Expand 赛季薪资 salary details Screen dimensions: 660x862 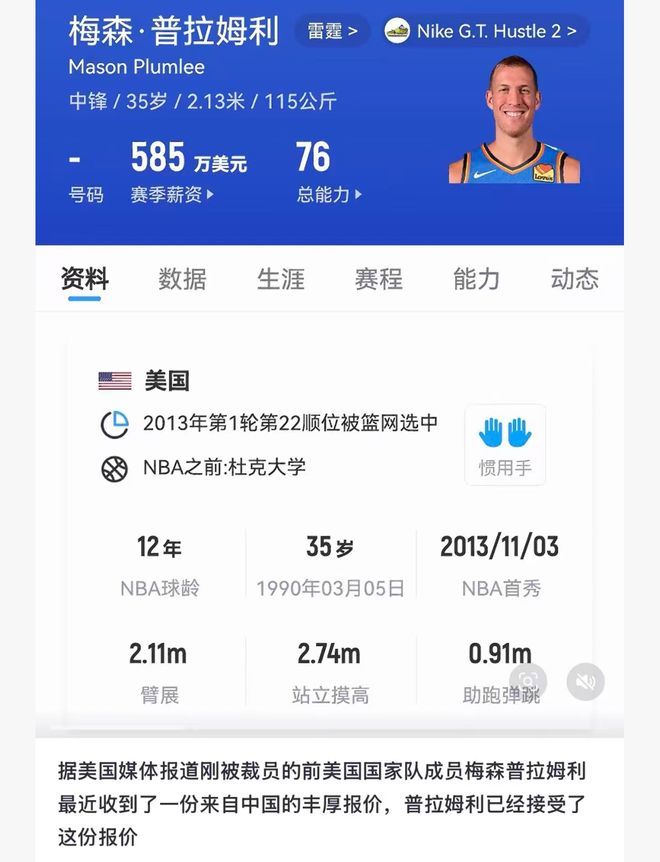pos(172,195)
